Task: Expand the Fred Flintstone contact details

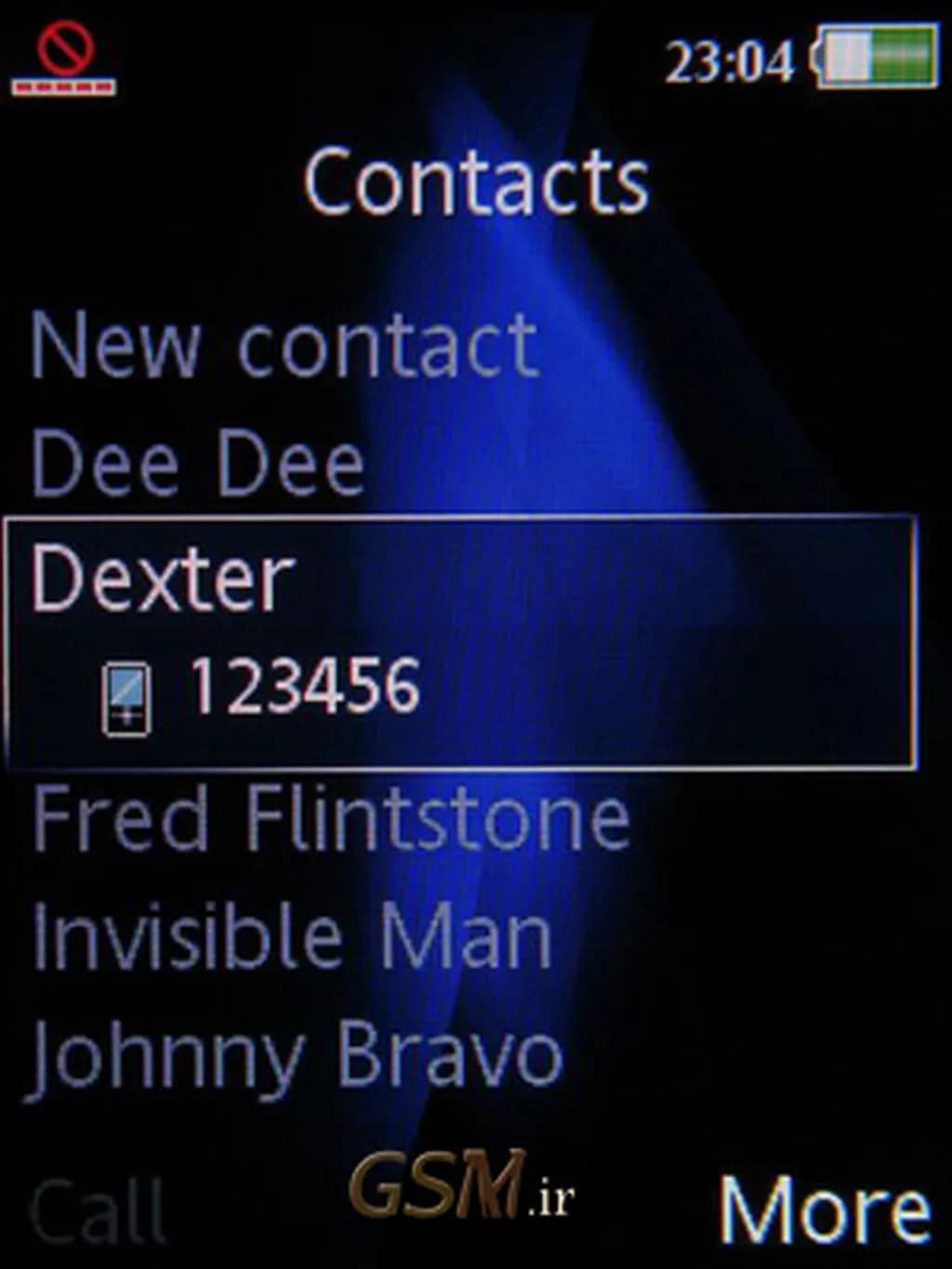Action: (330, 816)
